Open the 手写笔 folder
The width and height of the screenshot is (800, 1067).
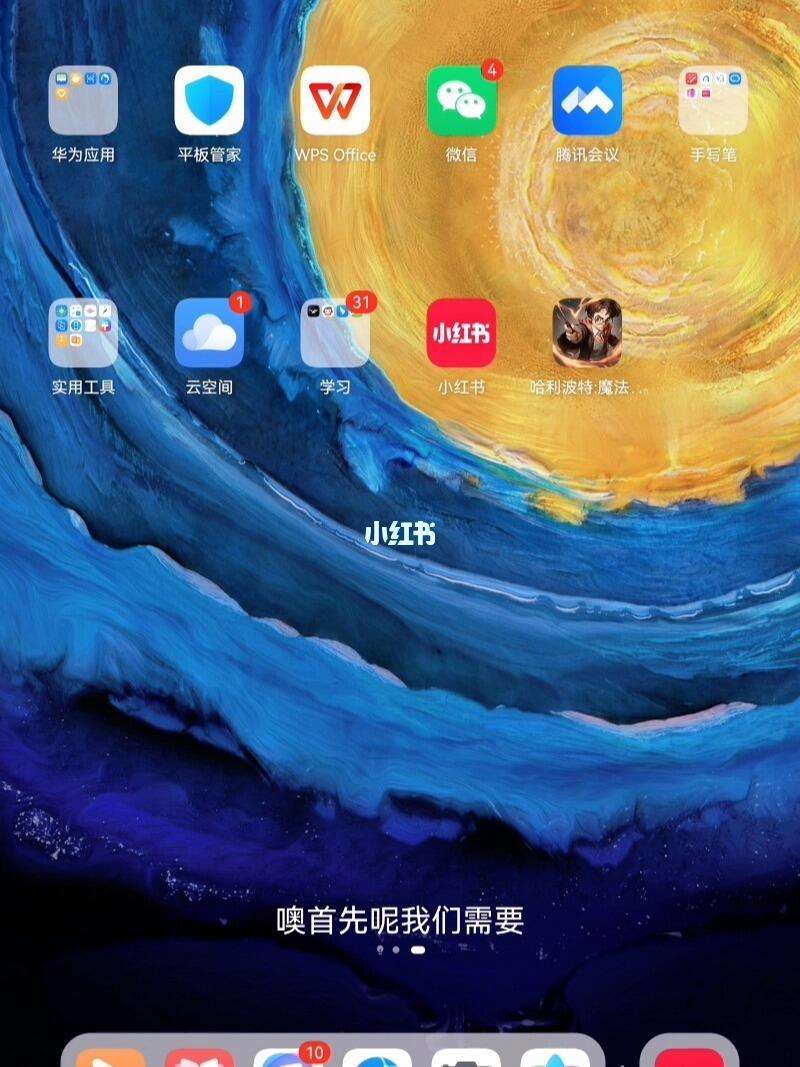(x=713, y=101)
